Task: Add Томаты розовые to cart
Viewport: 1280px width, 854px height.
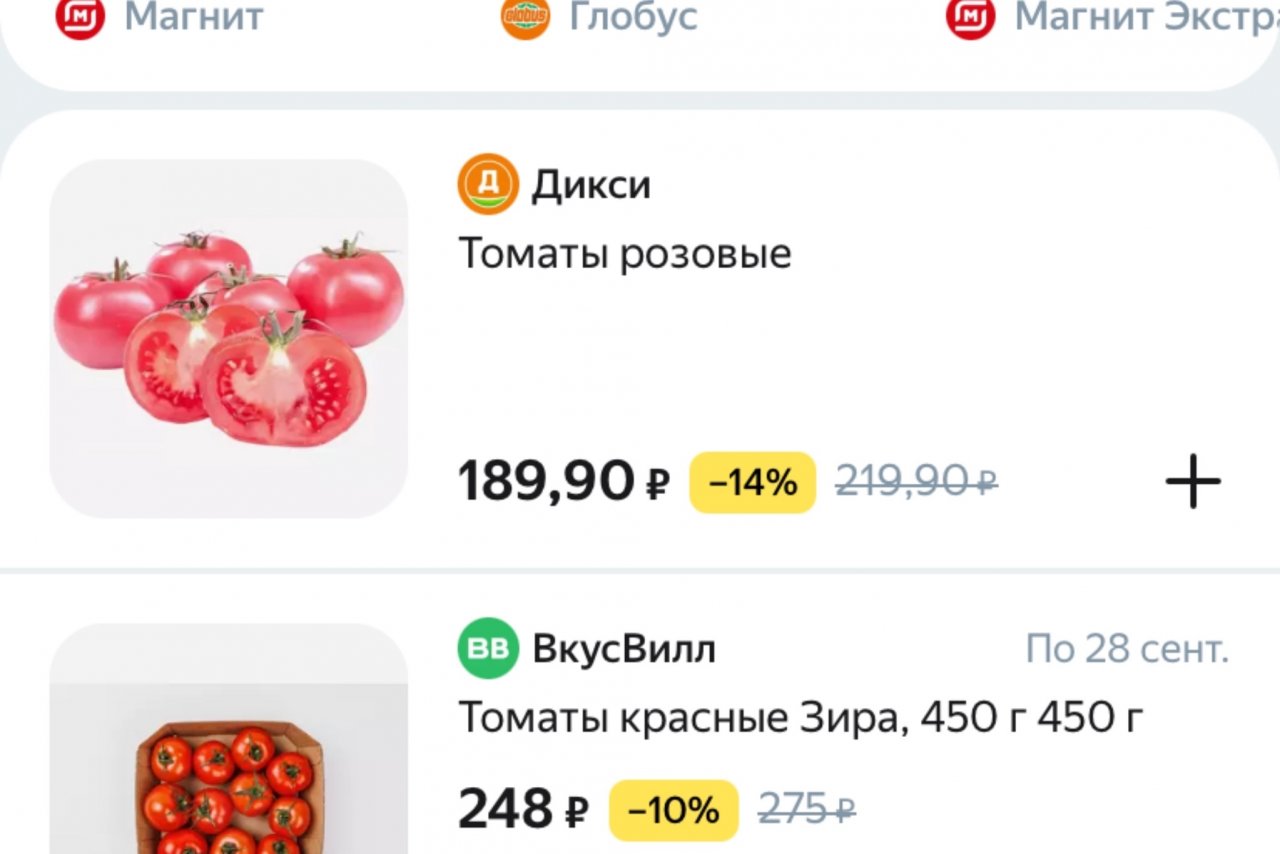Action: (1193, 482)
